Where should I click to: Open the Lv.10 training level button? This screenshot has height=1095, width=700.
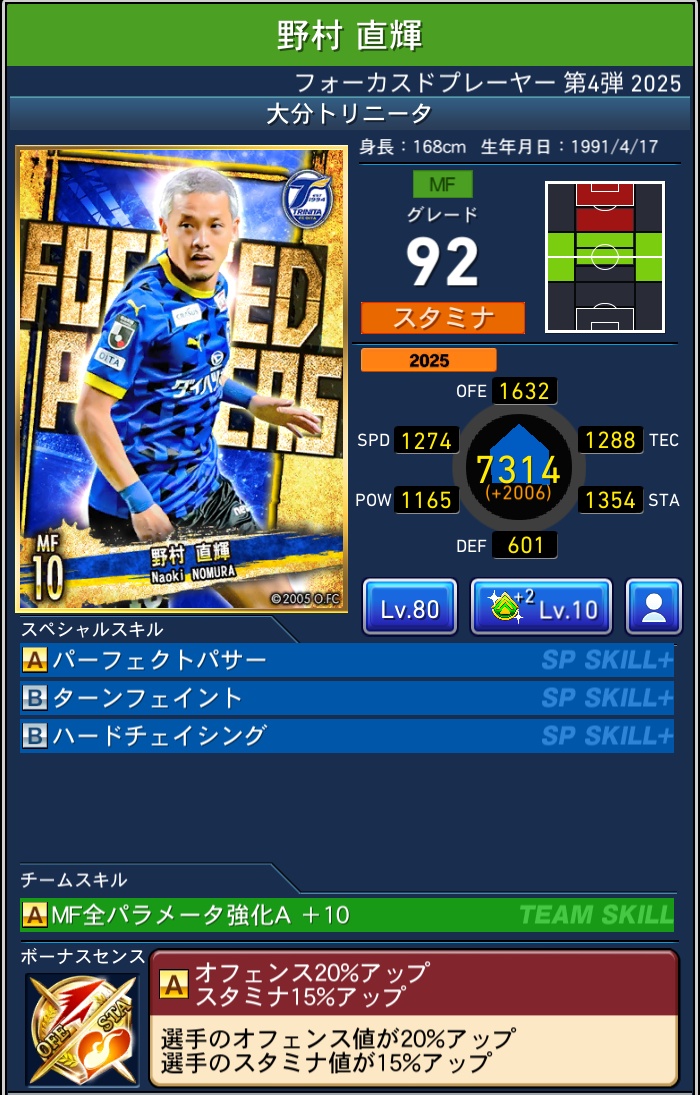click(541, 607)
